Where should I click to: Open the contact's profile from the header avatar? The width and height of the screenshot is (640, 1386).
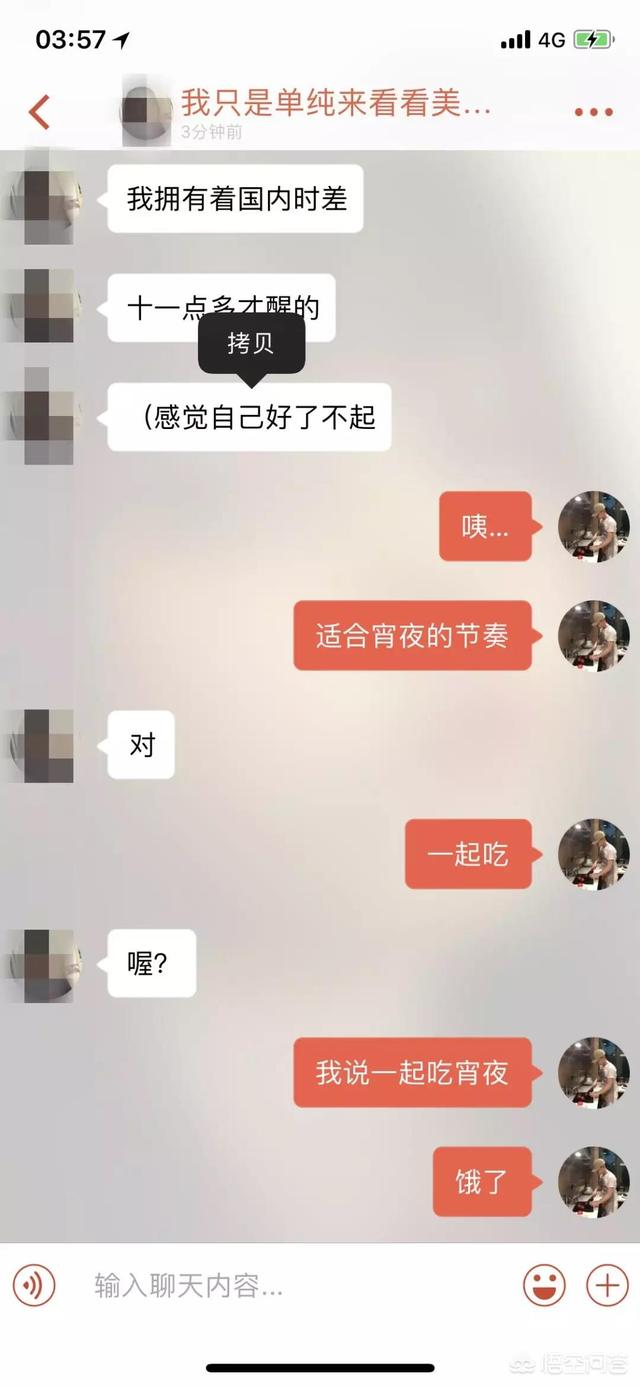[x=146, y=112]
